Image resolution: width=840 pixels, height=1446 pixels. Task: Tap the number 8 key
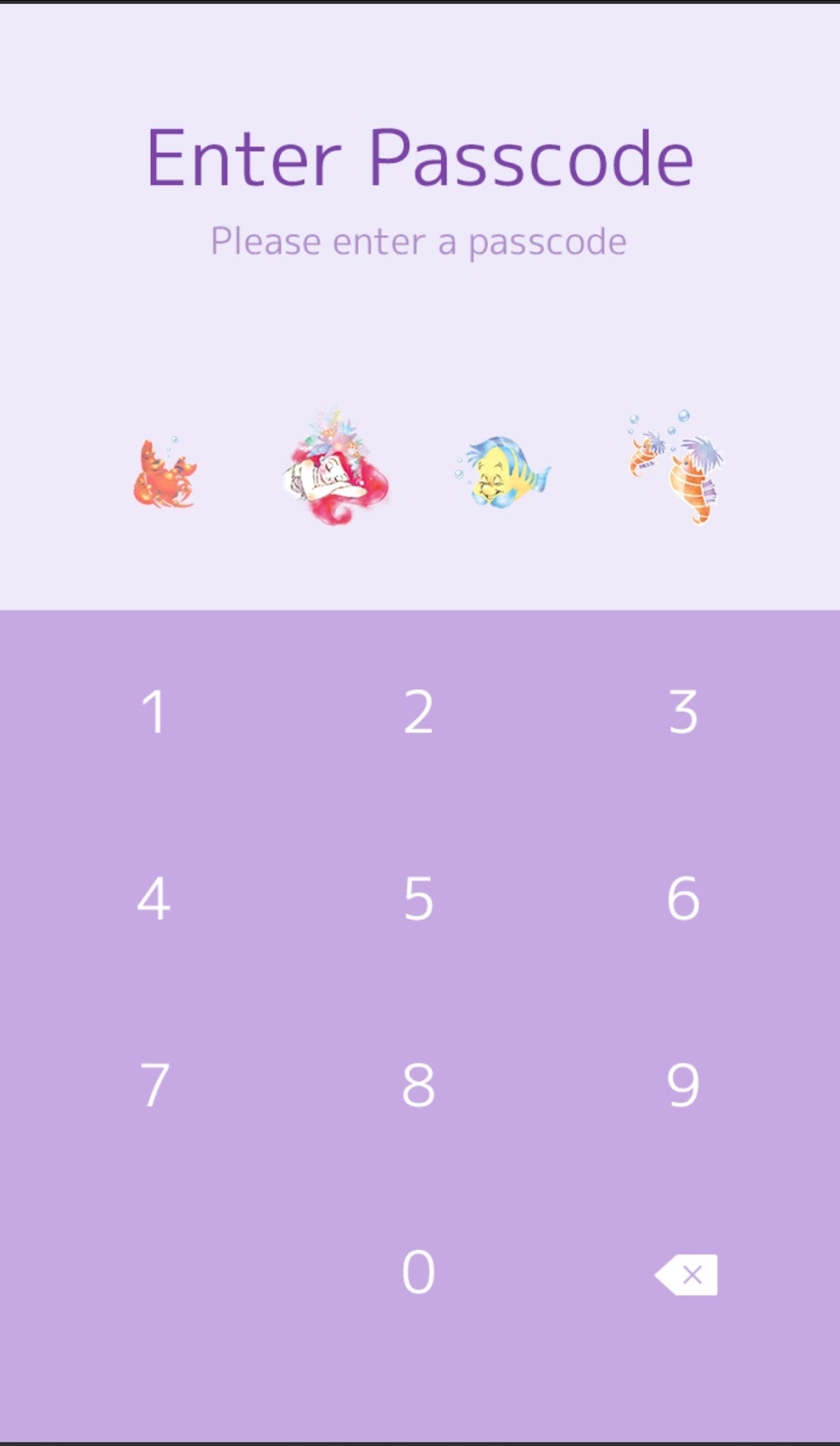click(x=418, y=1085)
